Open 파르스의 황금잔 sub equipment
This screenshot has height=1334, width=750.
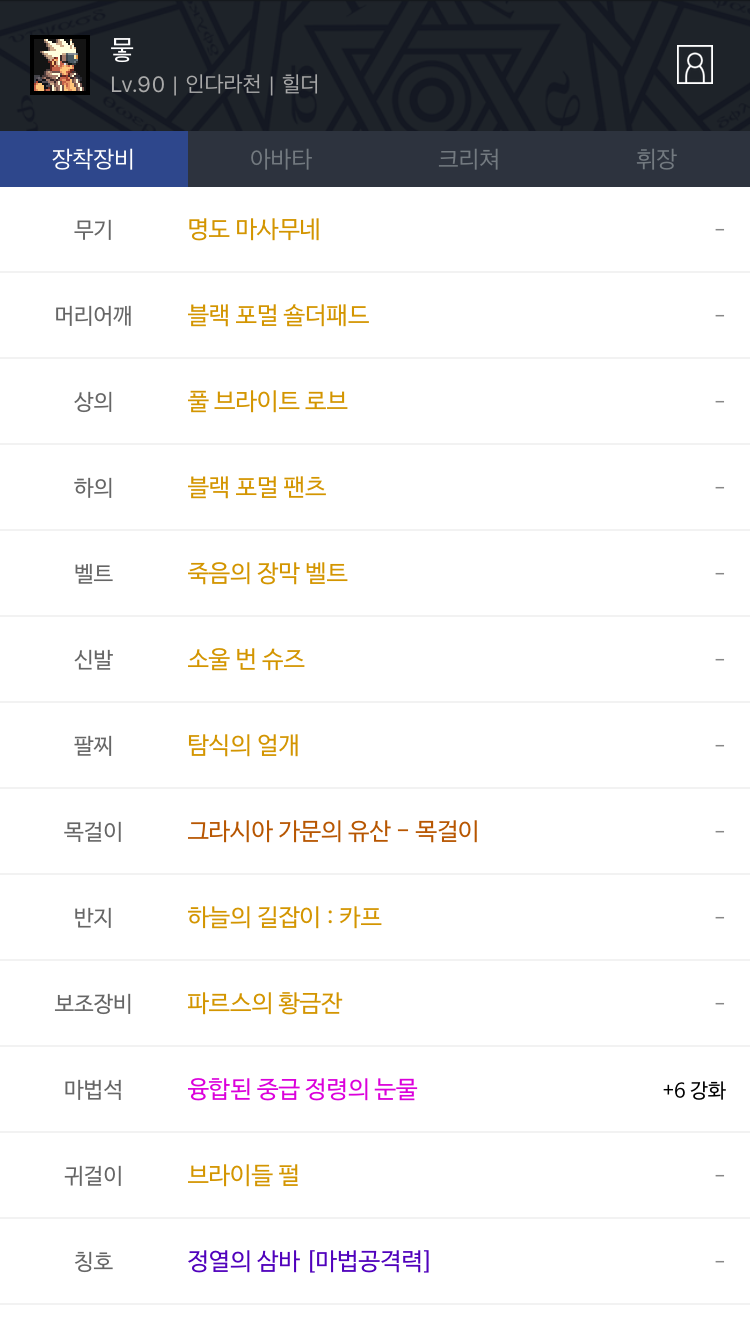click(x=264, y=1004)
